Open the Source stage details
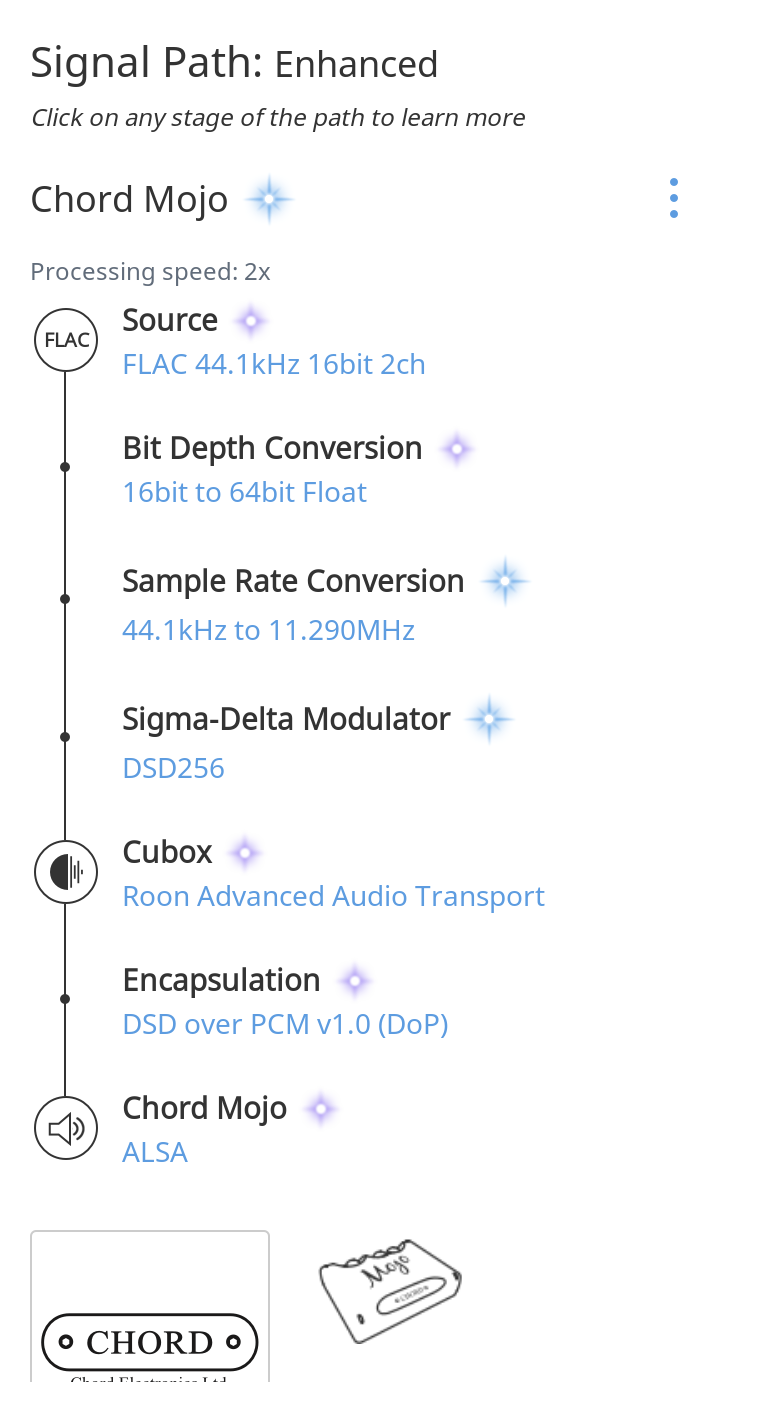758x1412 pixels. point(274,341)
